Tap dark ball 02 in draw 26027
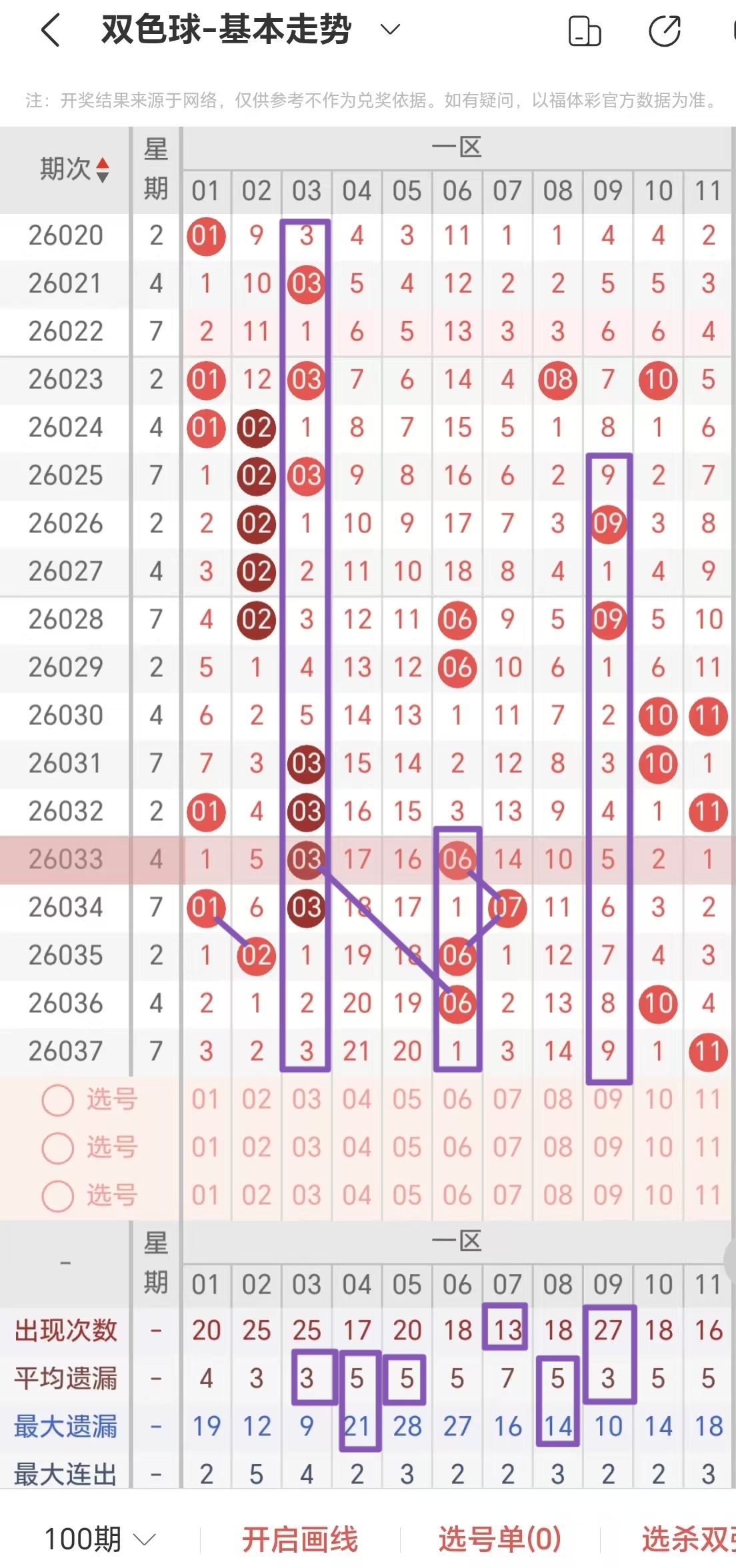The image size is (736, 1568). pos(257,572)
